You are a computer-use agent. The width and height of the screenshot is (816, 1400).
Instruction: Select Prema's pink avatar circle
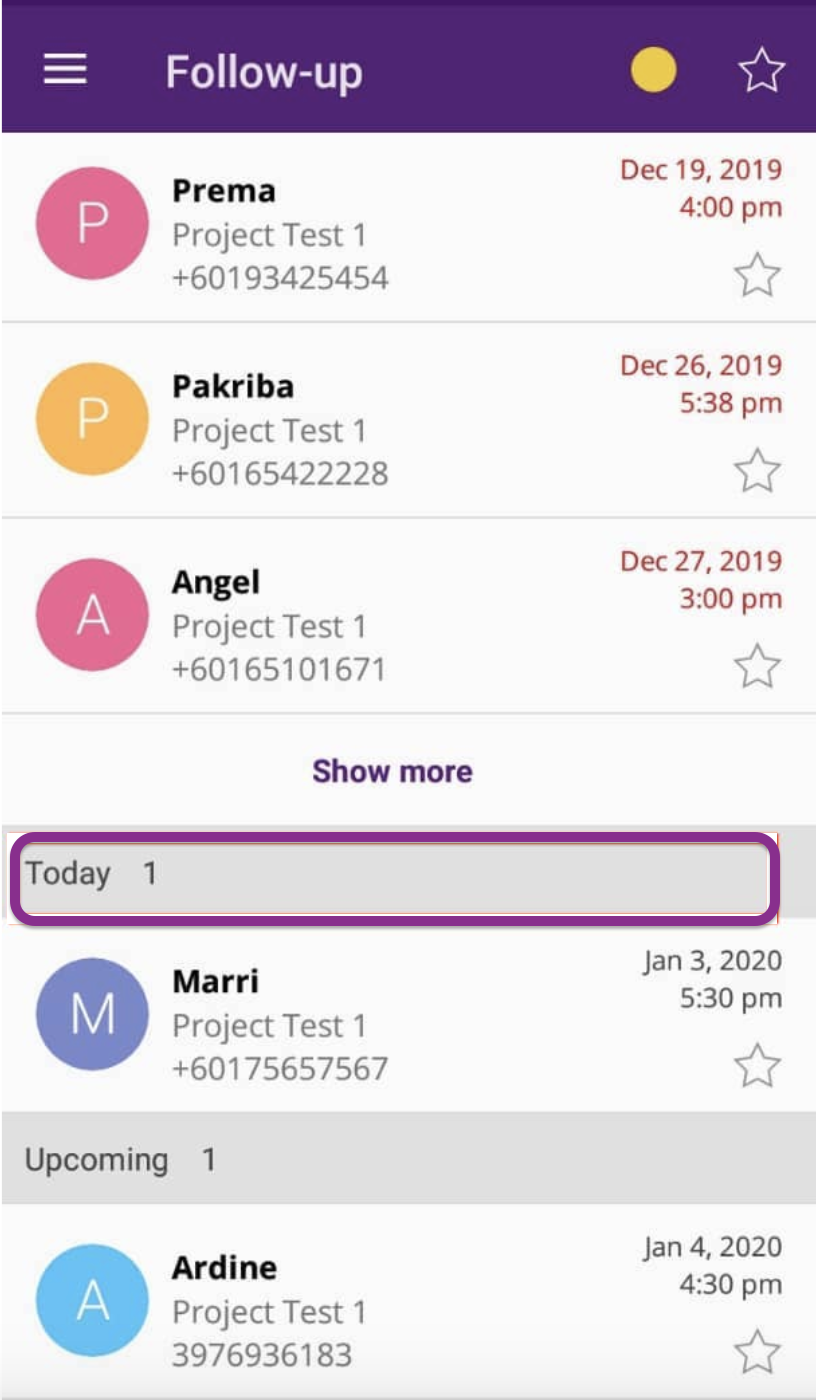pos(91,222)
